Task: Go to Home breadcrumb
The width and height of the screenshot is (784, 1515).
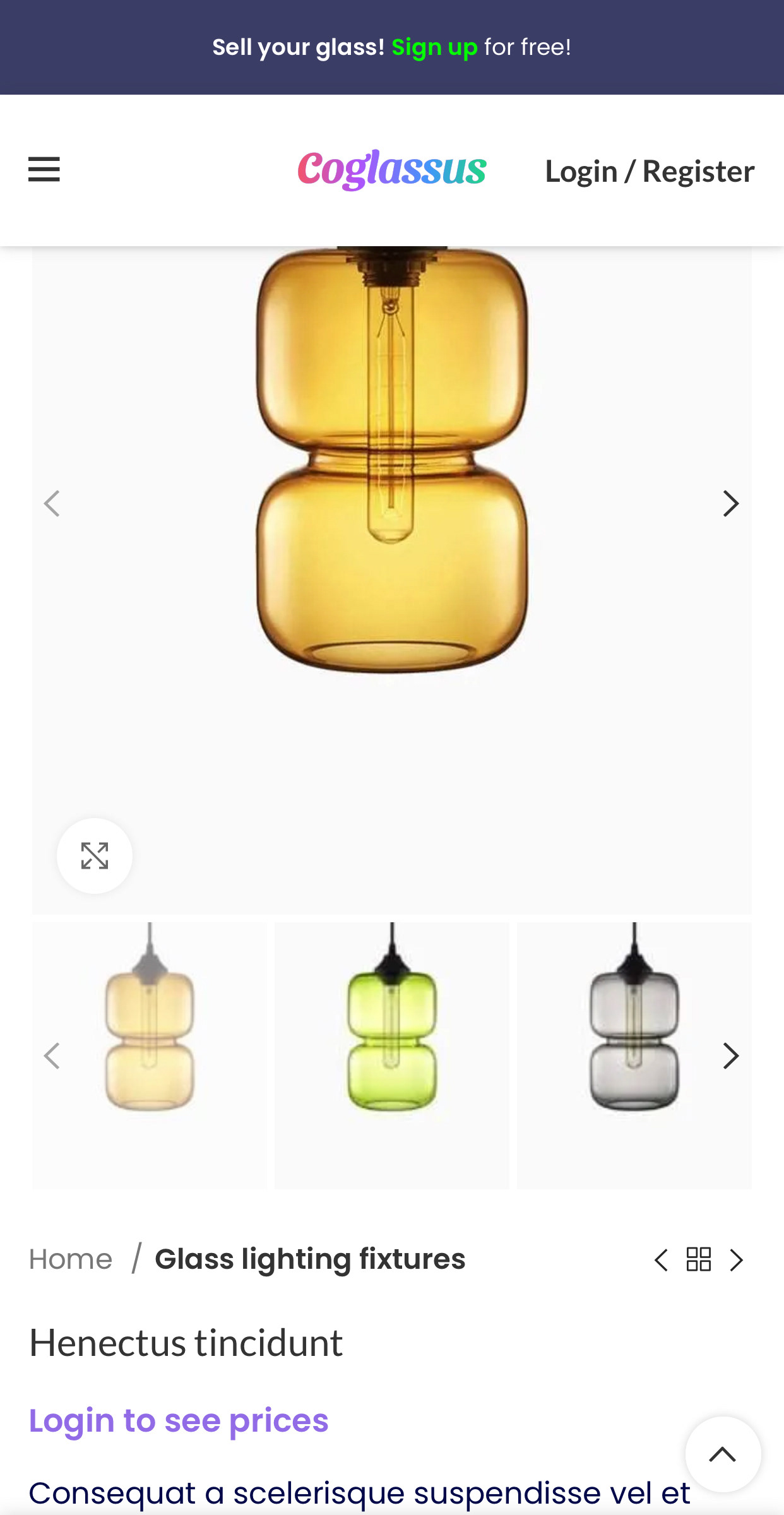Action: pos(71,1259)
